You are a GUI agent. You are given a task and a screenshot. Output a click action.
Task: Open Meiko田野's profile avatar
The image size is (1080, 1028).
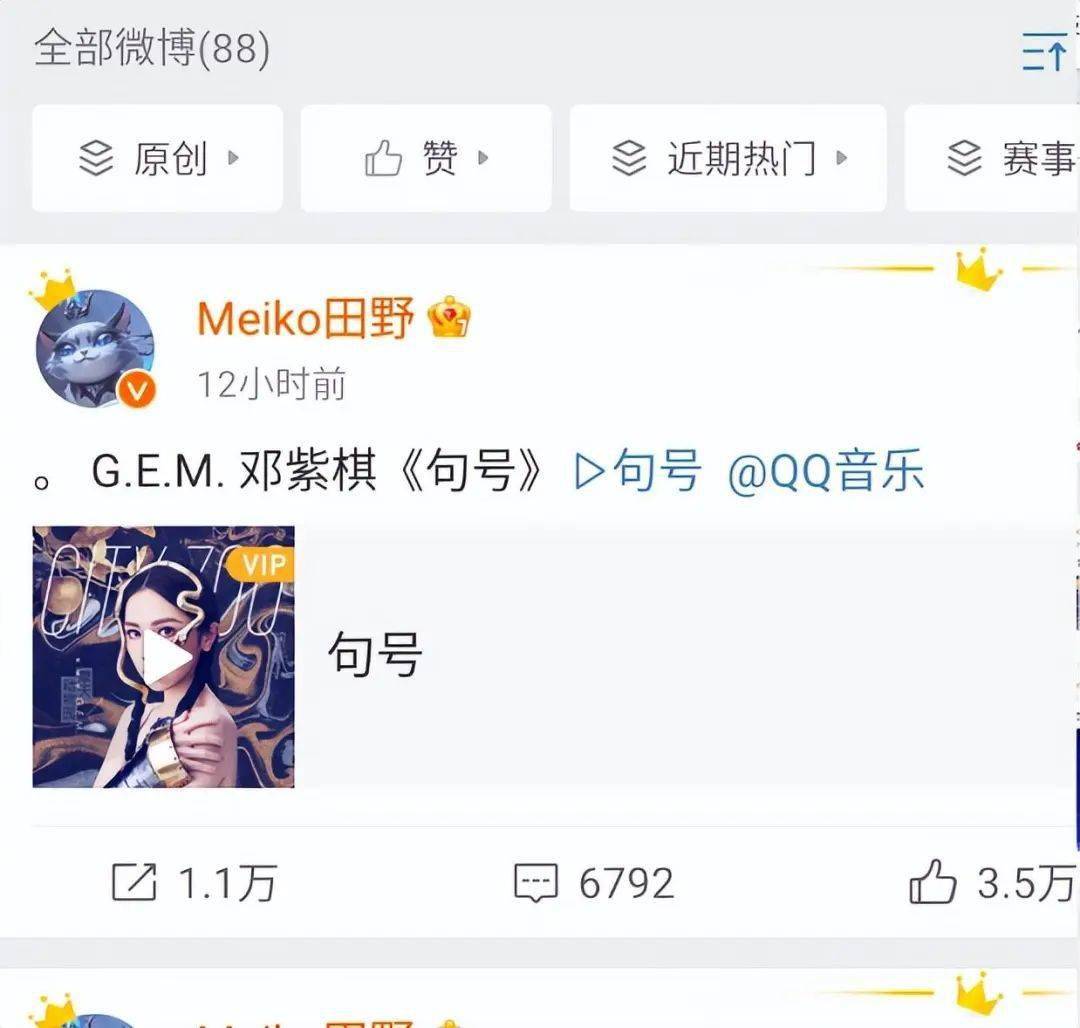pos(96,348)
